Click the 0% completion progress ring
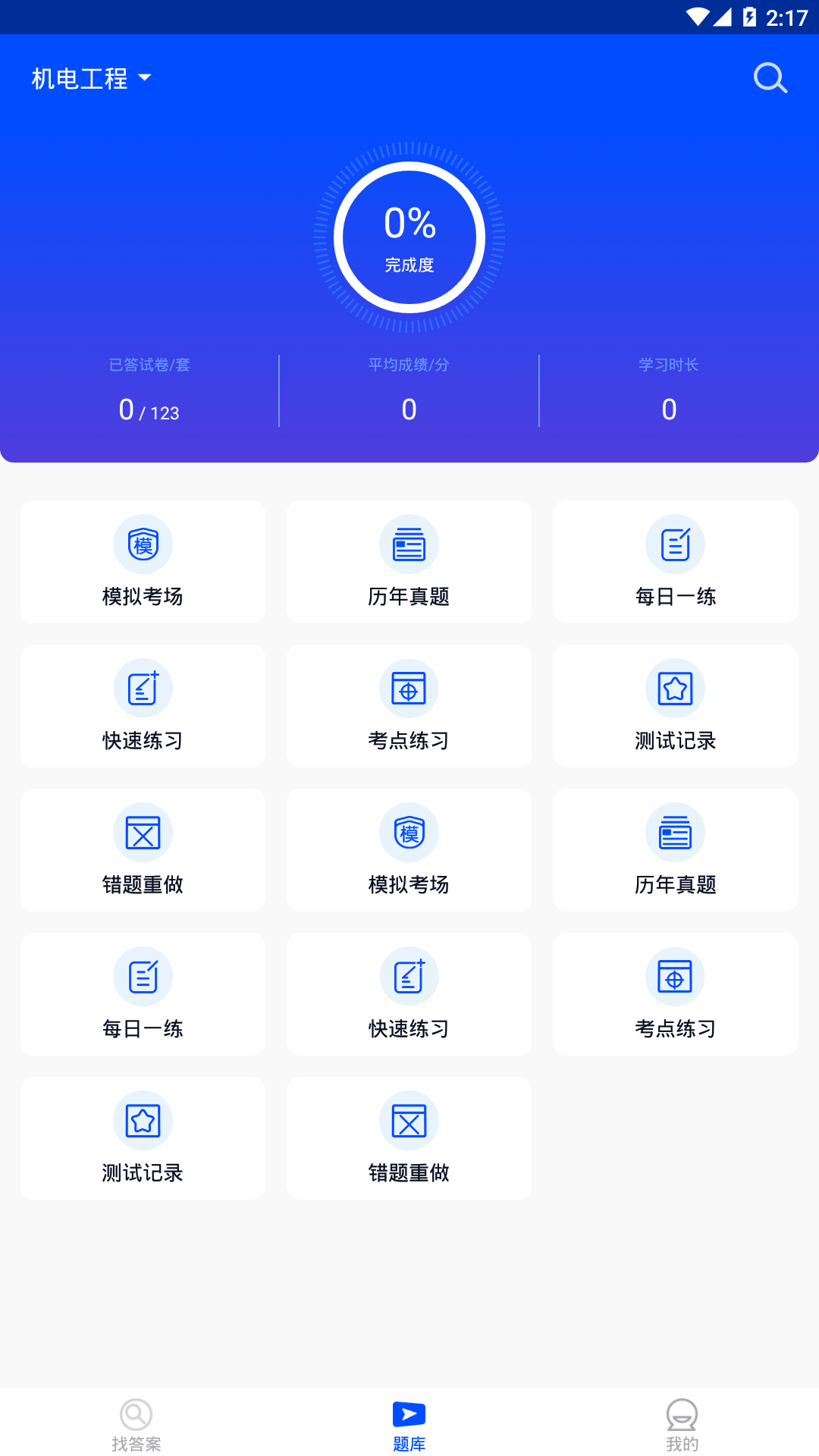819x1456 pixels. click(409, 237)
